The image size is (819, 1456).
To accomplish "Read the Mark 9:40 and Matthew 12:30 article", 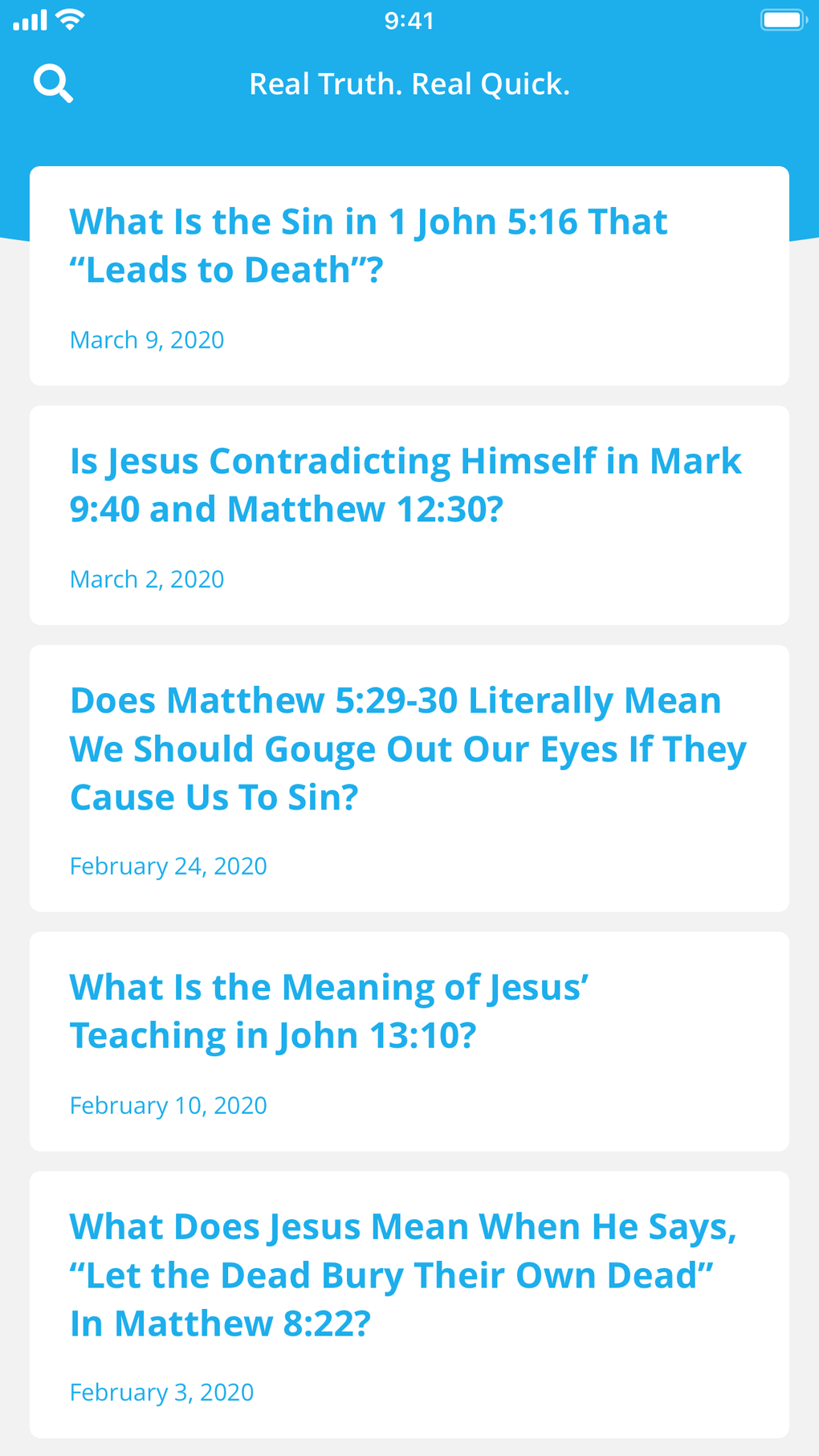I will click(405, 485).
